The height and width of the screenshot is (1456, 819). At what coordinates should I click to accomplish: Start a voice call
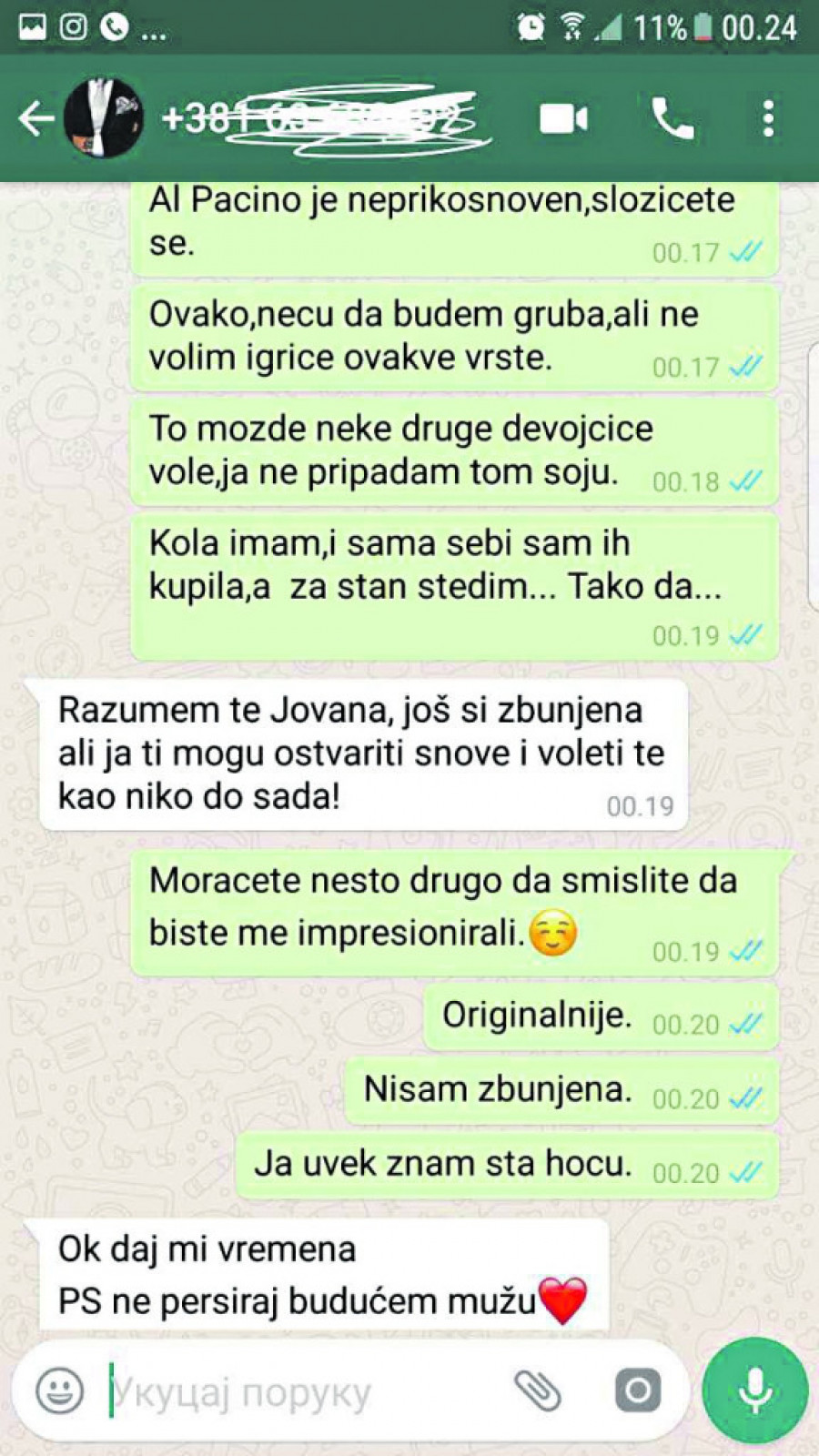click(672, 118)
